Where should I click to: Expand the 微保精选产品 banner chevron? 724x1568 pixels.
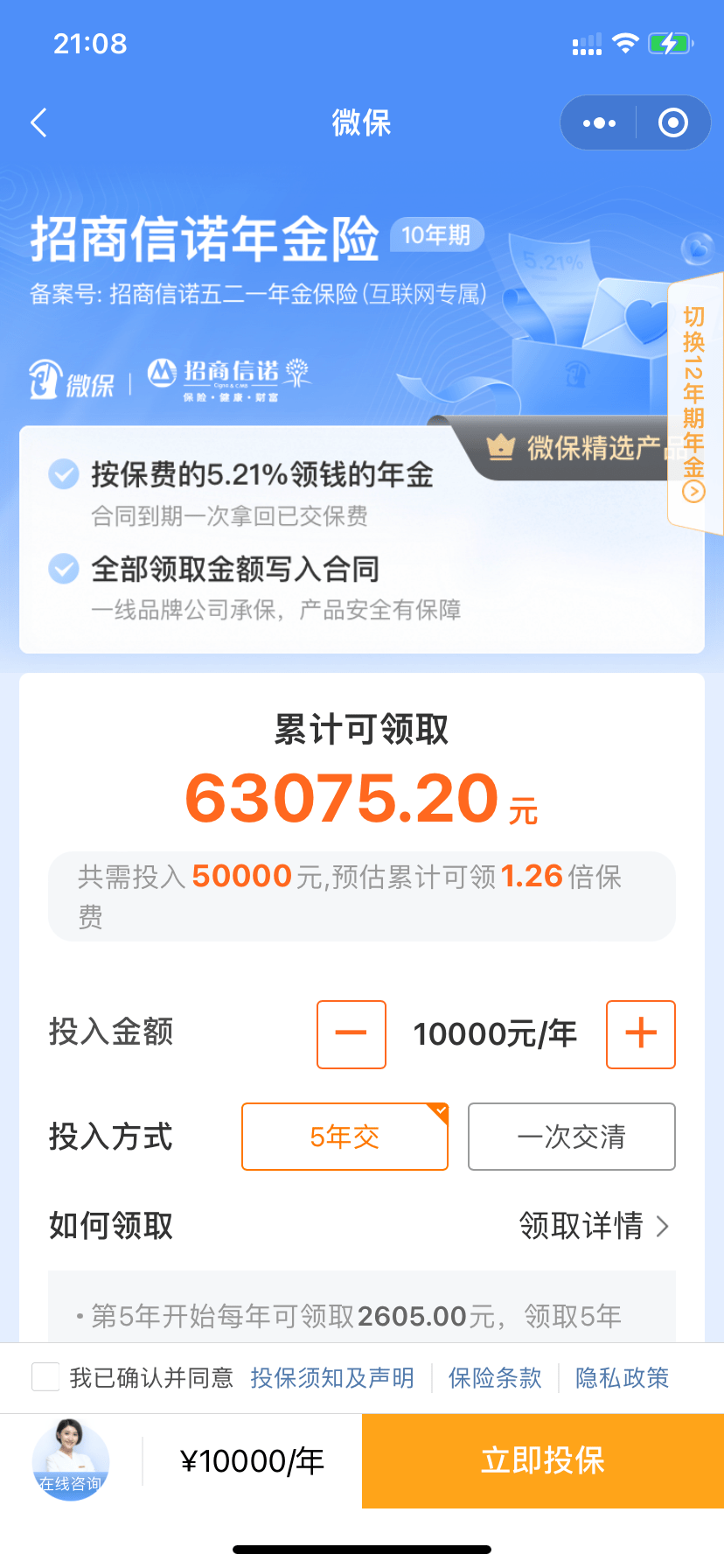click(x=693, y=493)
